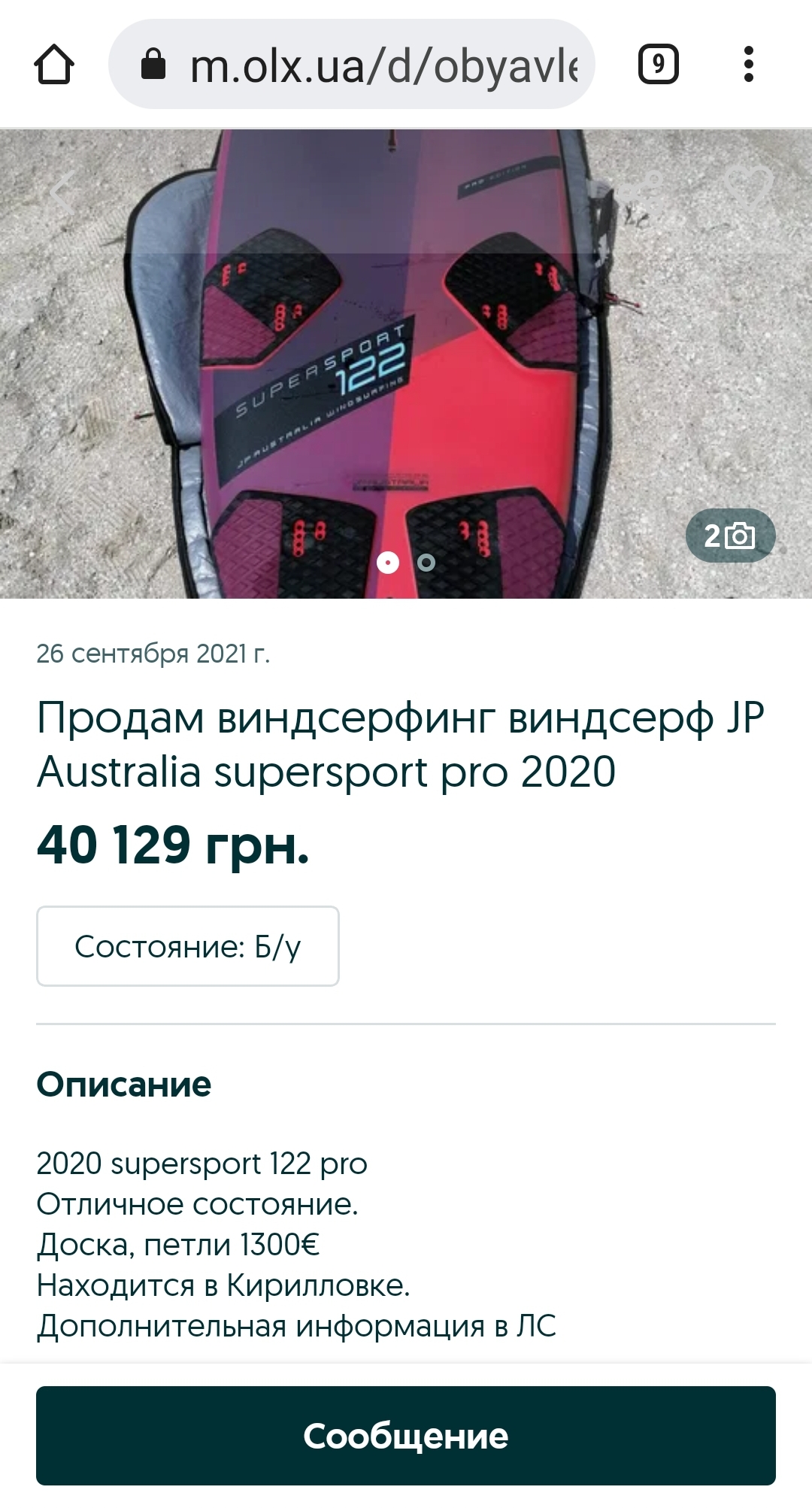The width and height of the screenshot is (812, 1508).
Task: Tap the Сообщение button to message seller
Action: tap(406, 1436)
